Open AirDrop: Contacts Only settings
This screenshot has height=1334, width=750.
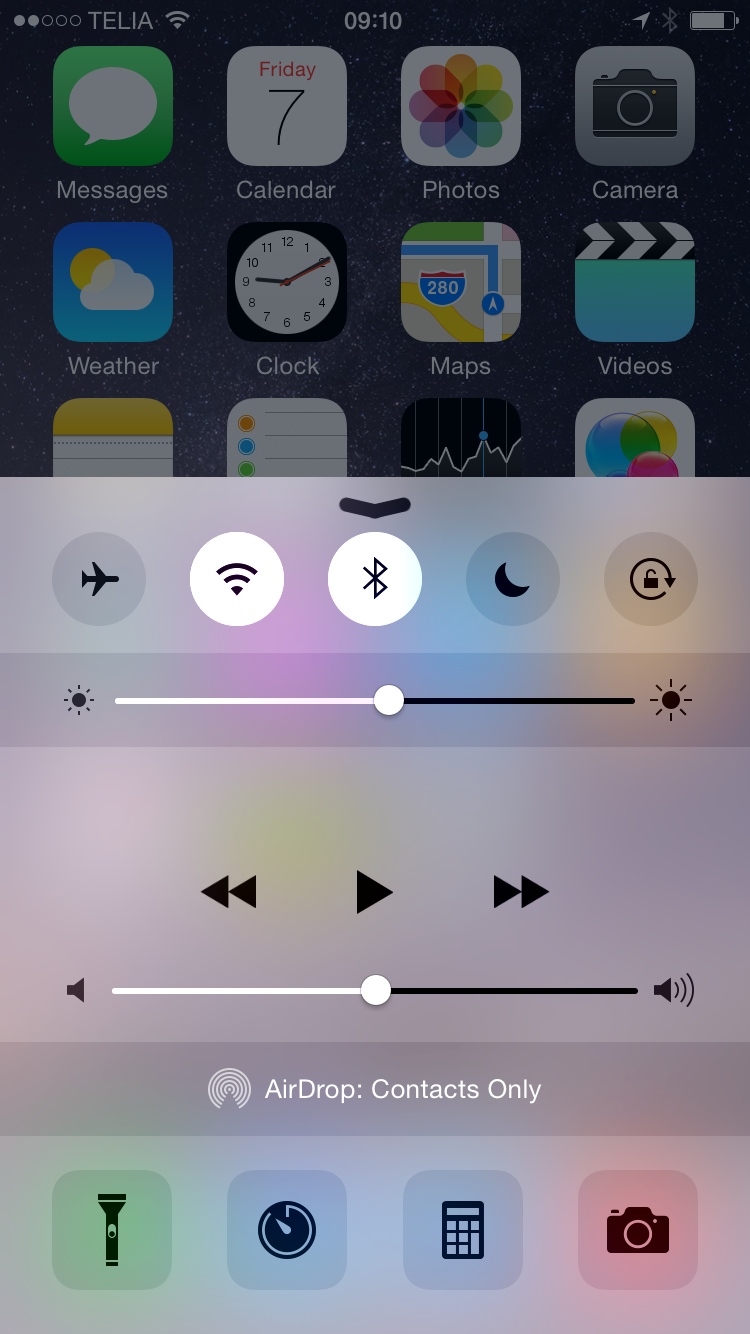tap(375, 1089)
